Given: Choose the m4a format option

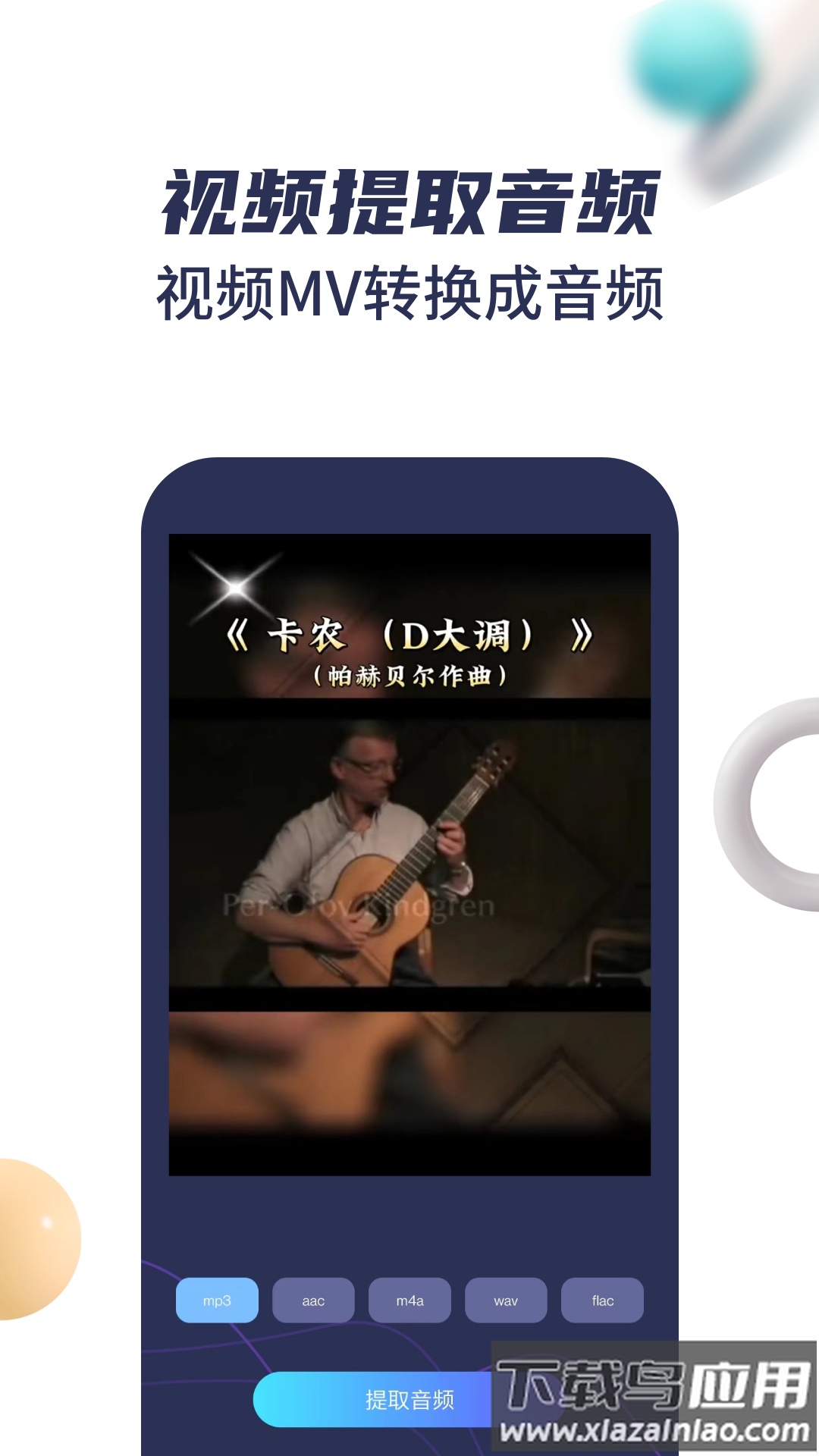Looking at the screenshot, I should point(409,1300).
